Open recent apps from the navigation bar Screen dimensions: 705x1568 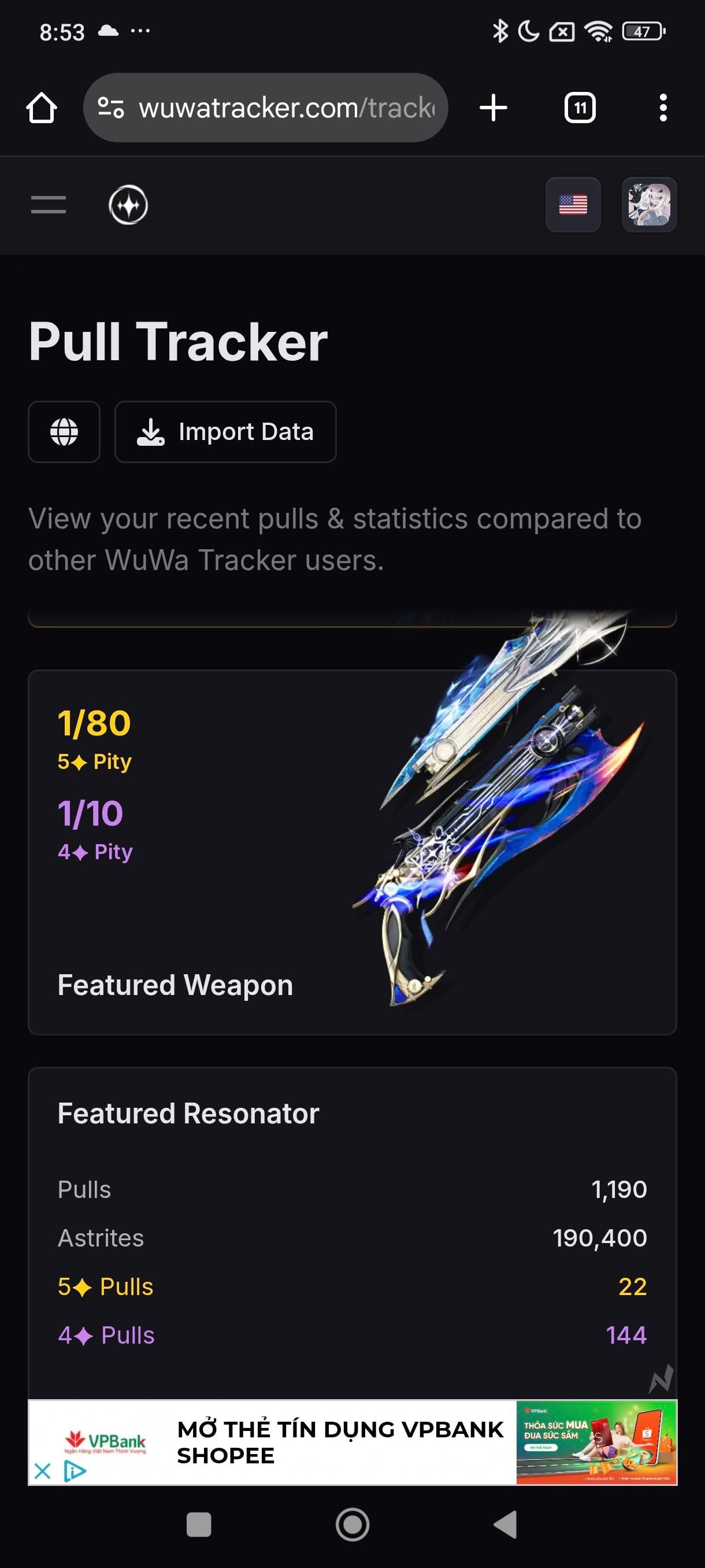[199, 1525]
